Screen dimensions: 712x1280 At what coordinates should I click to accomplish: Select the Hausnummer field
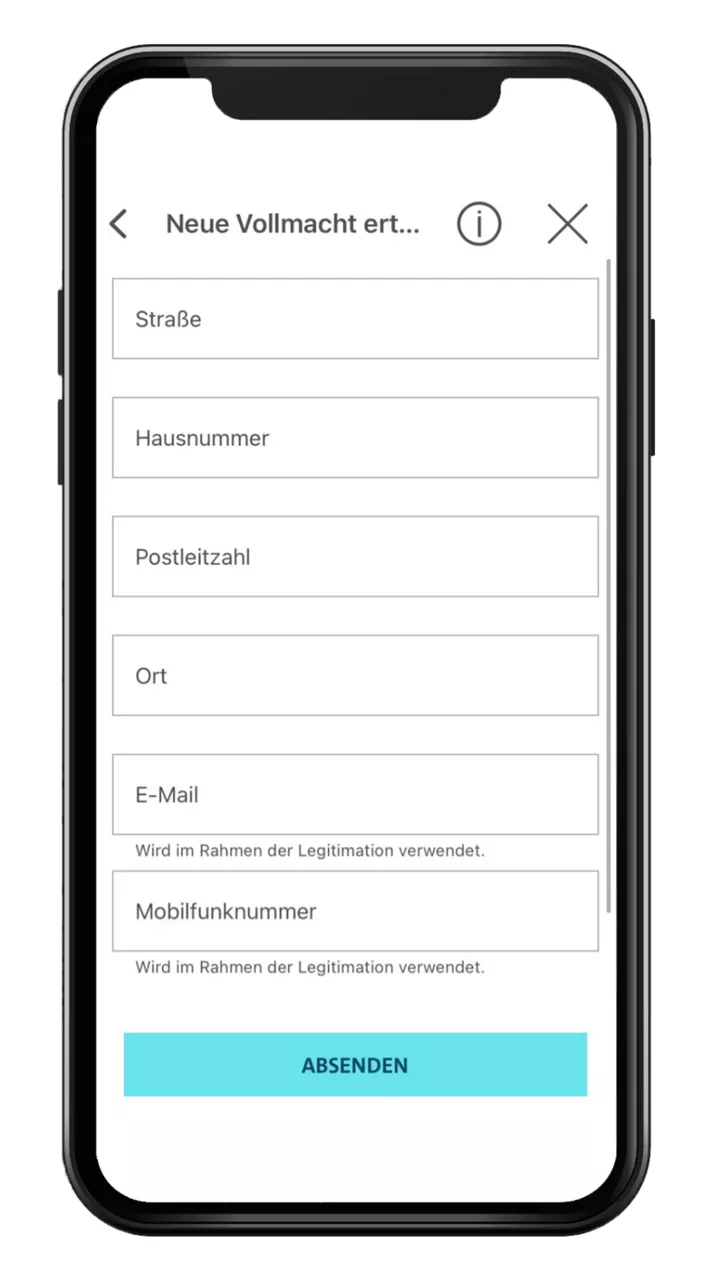coord(355,438)
